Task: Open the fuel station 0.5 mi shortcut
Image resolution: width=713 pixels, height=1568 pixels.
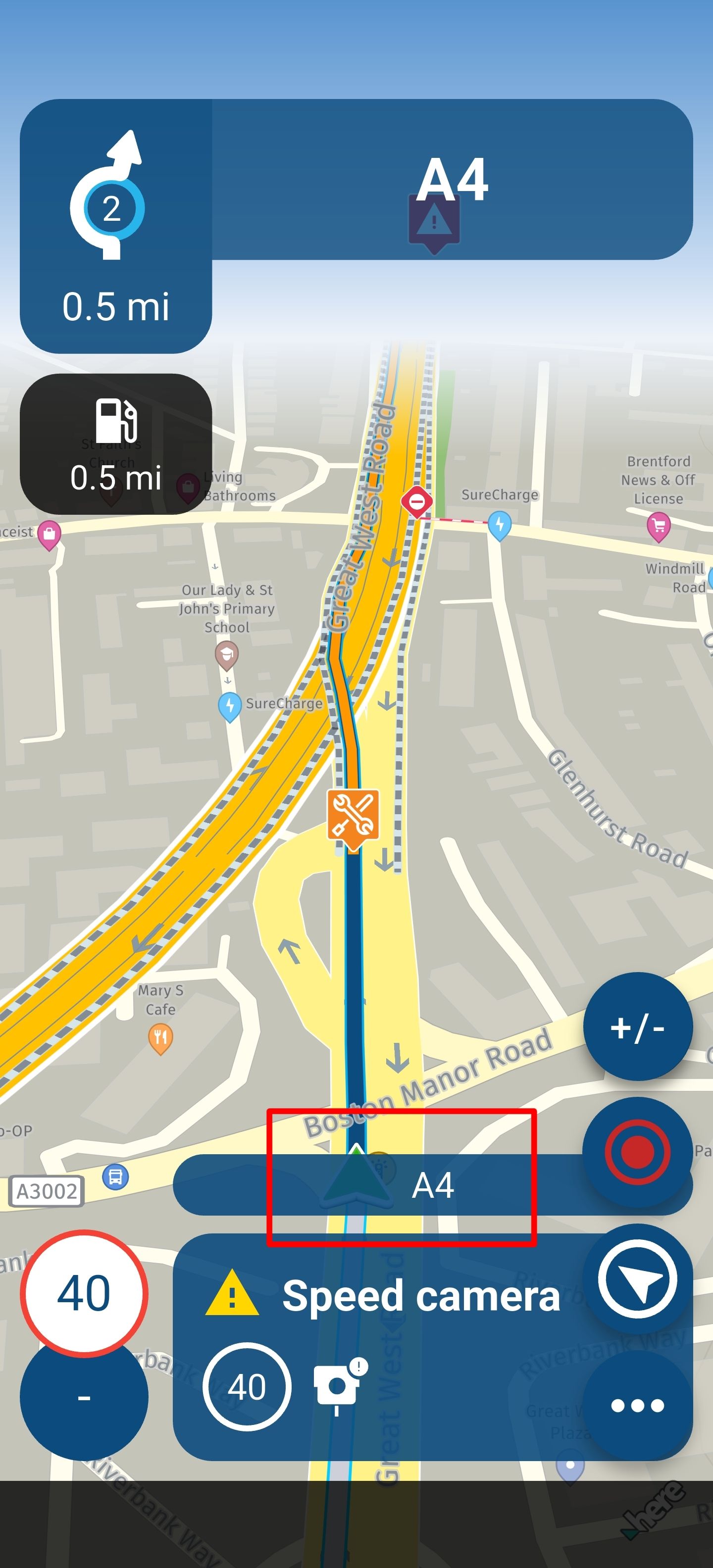Action: tap(116, 444)
